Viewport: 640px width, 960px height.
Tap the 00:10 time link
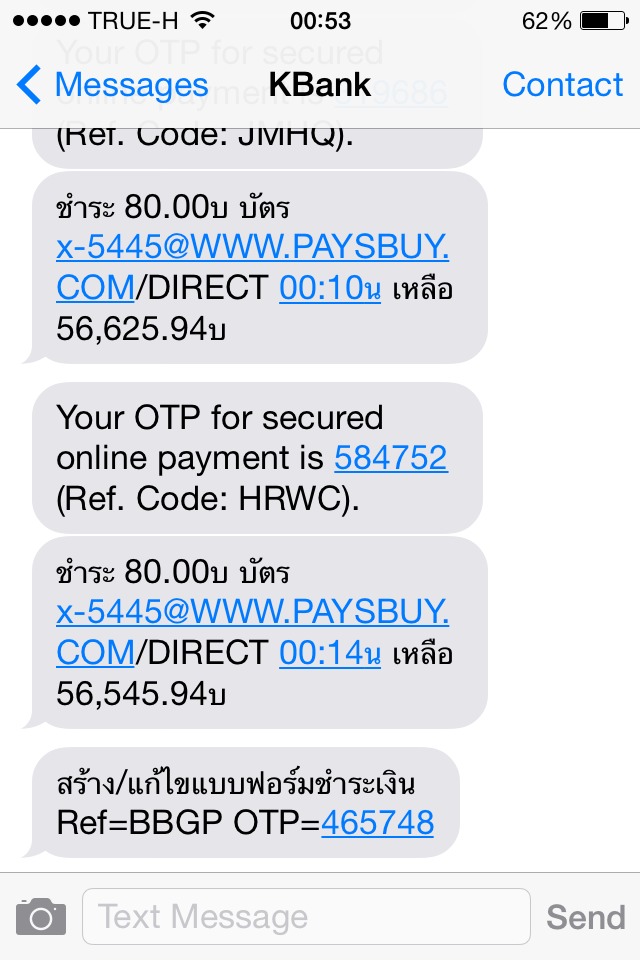(x=330, y=288)
